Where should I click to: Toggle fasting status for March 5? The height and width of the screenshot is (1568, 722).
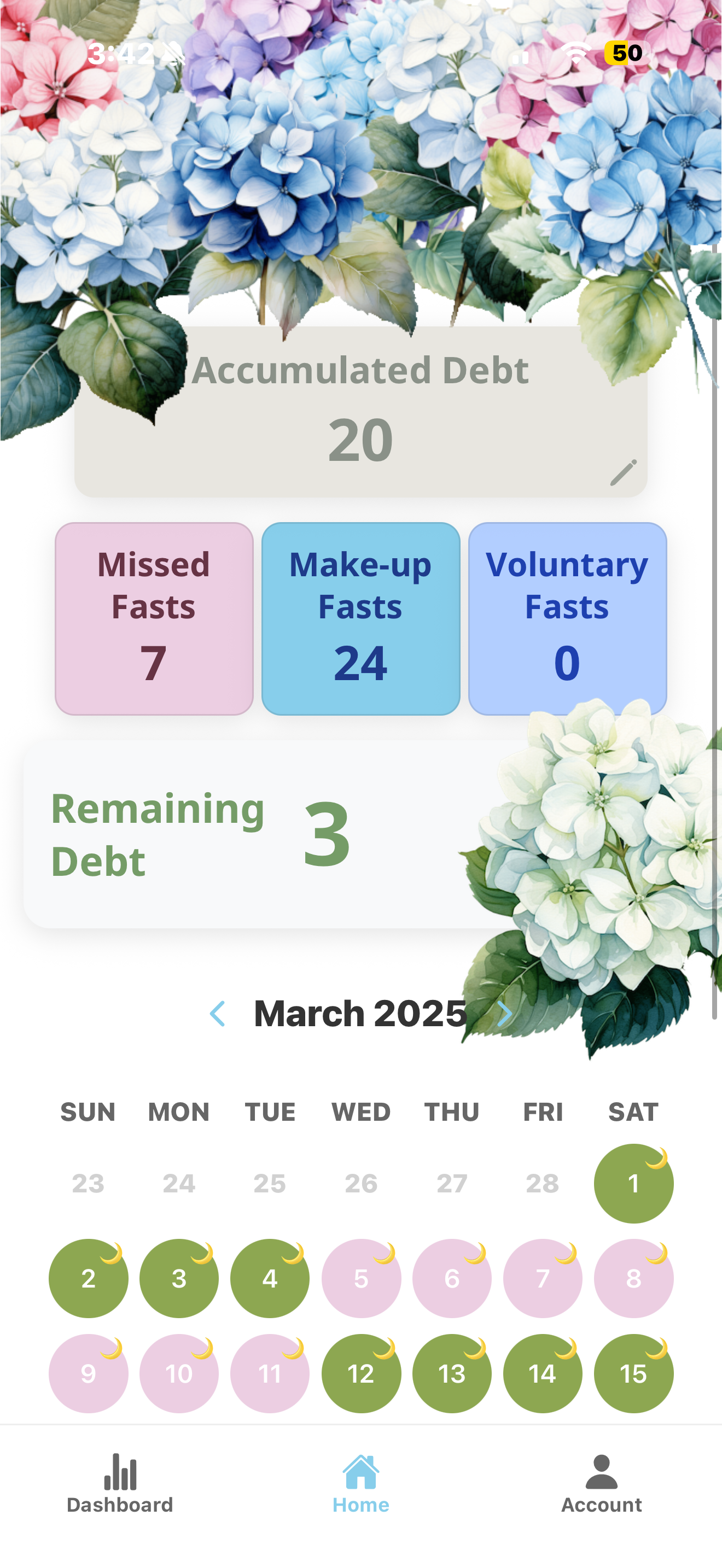[x=361, y=1279]
